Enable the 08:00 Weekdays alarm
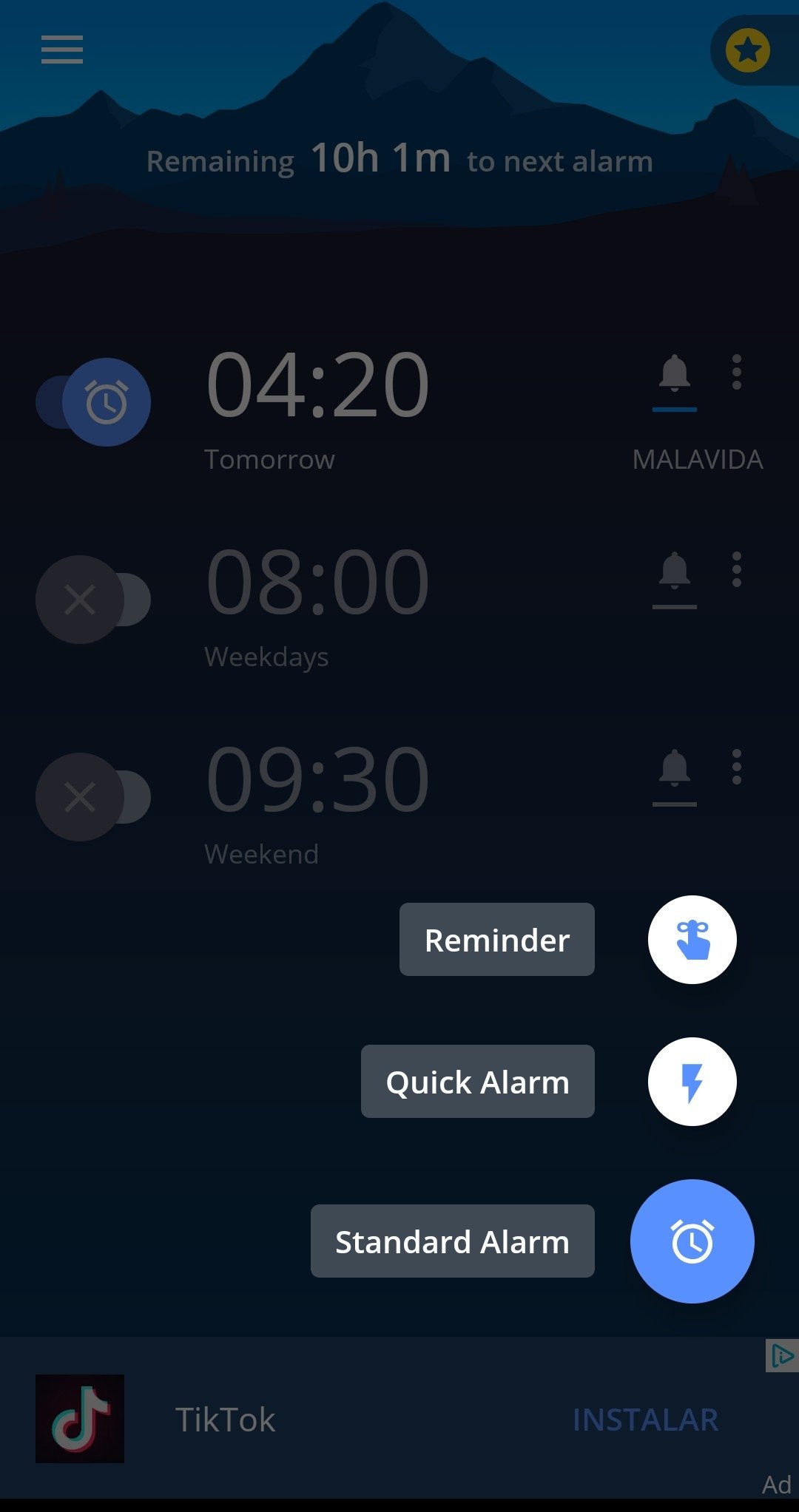This screenshot has width=799, height=1512. (x=93, y=600)
